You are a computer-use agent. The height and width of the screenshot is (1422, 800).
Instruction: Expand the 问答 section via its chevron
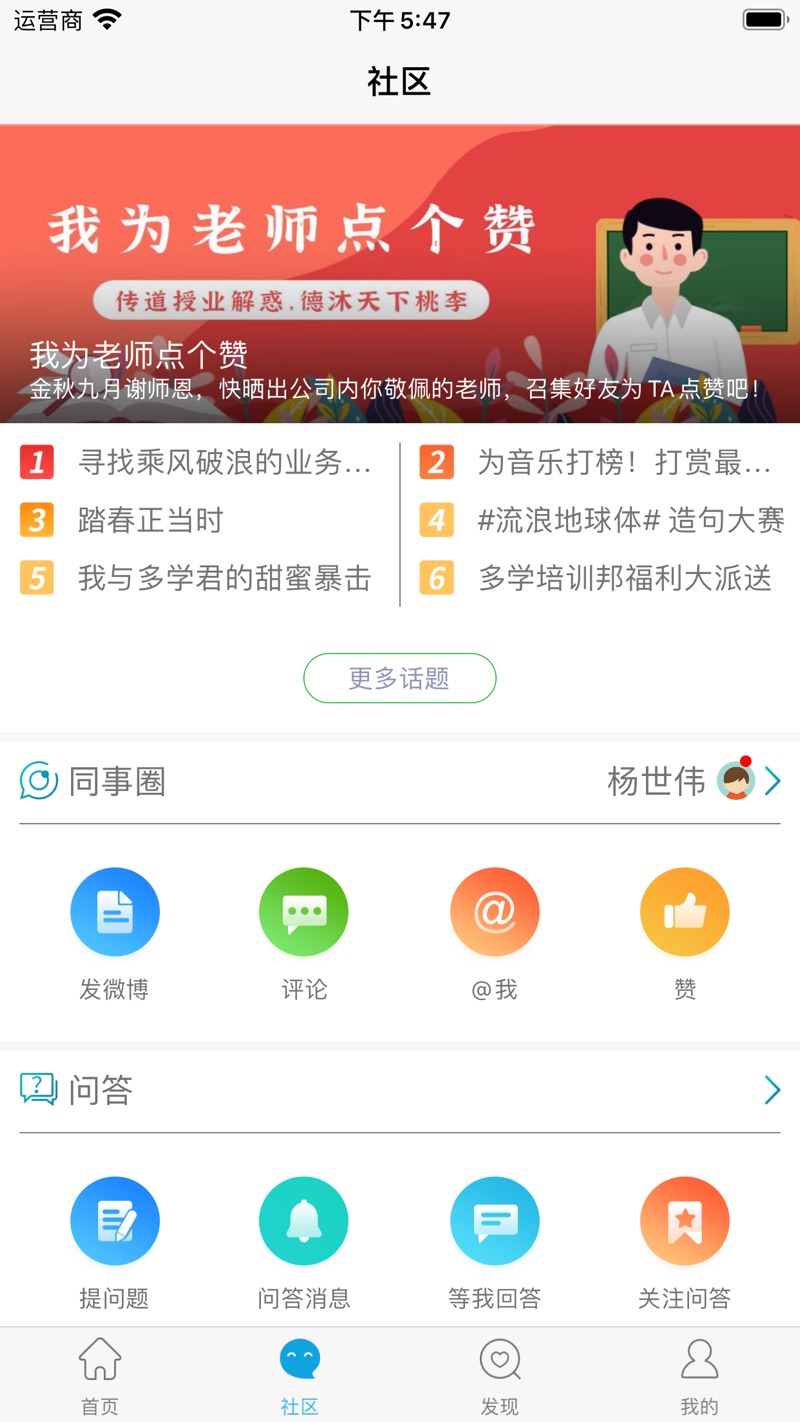[772, 1090]
